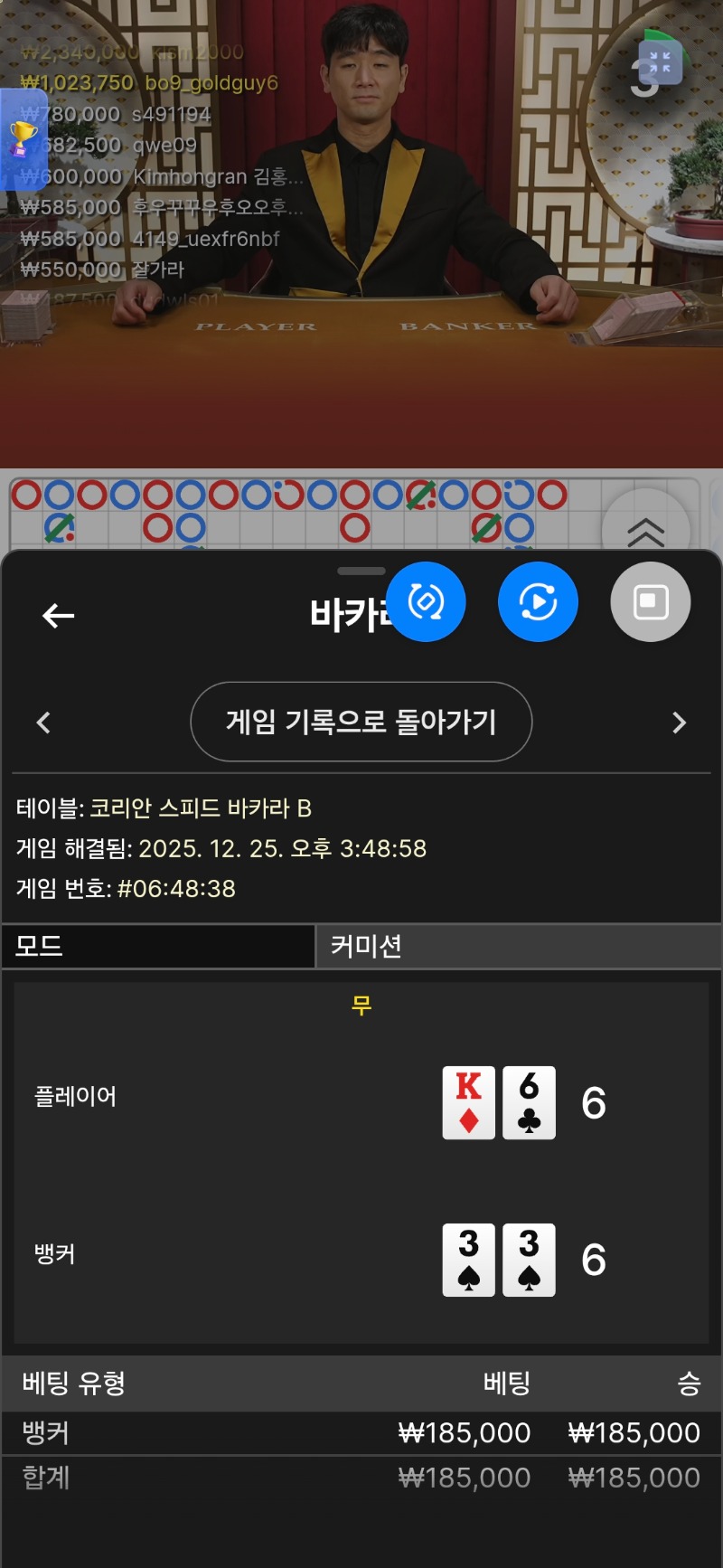Expand the roadmap with double-chevron button
Image resolution: width=723 pixels, height=1568 pixels.
(646, 532)
